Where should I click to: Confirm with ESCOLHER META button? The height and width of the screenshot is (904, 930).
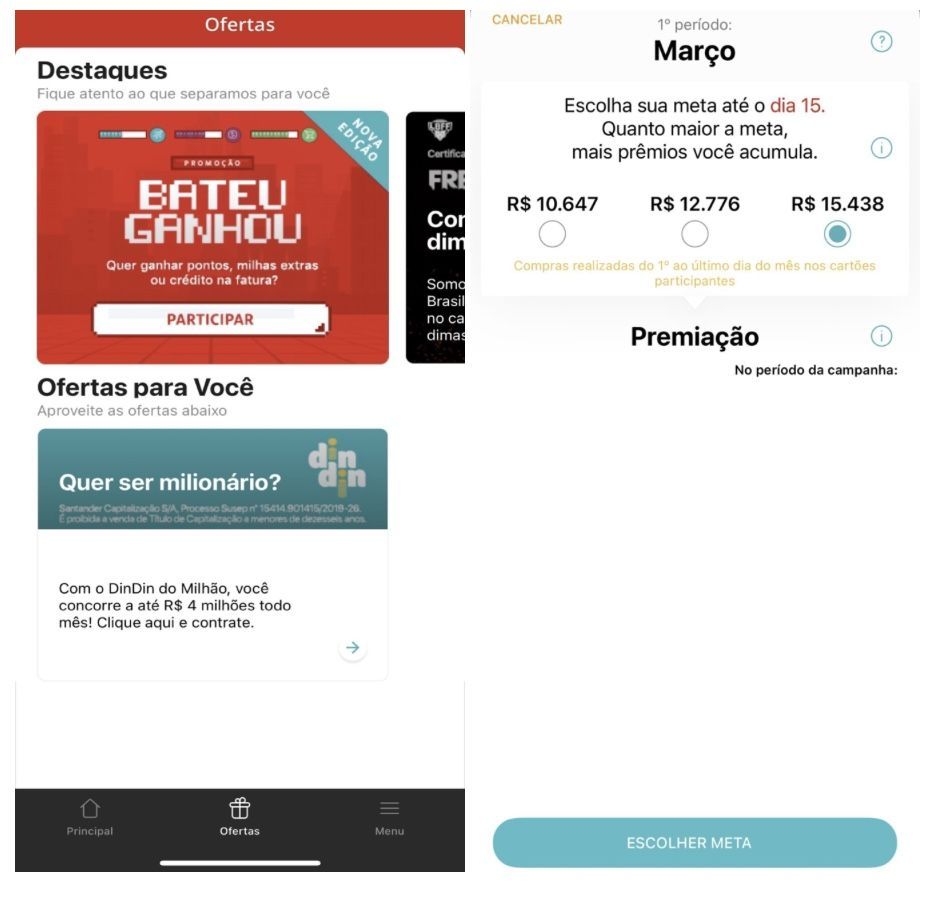pos(694,843)
